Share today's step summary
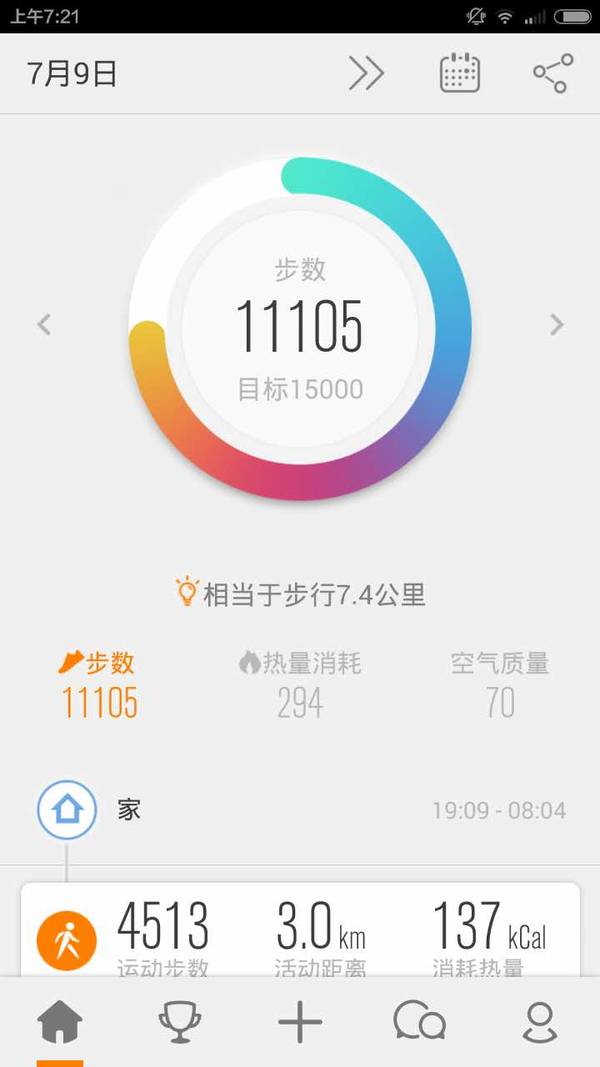This screenshot has height=1067, width=600. pyautogui.click(x=552, y=73)
